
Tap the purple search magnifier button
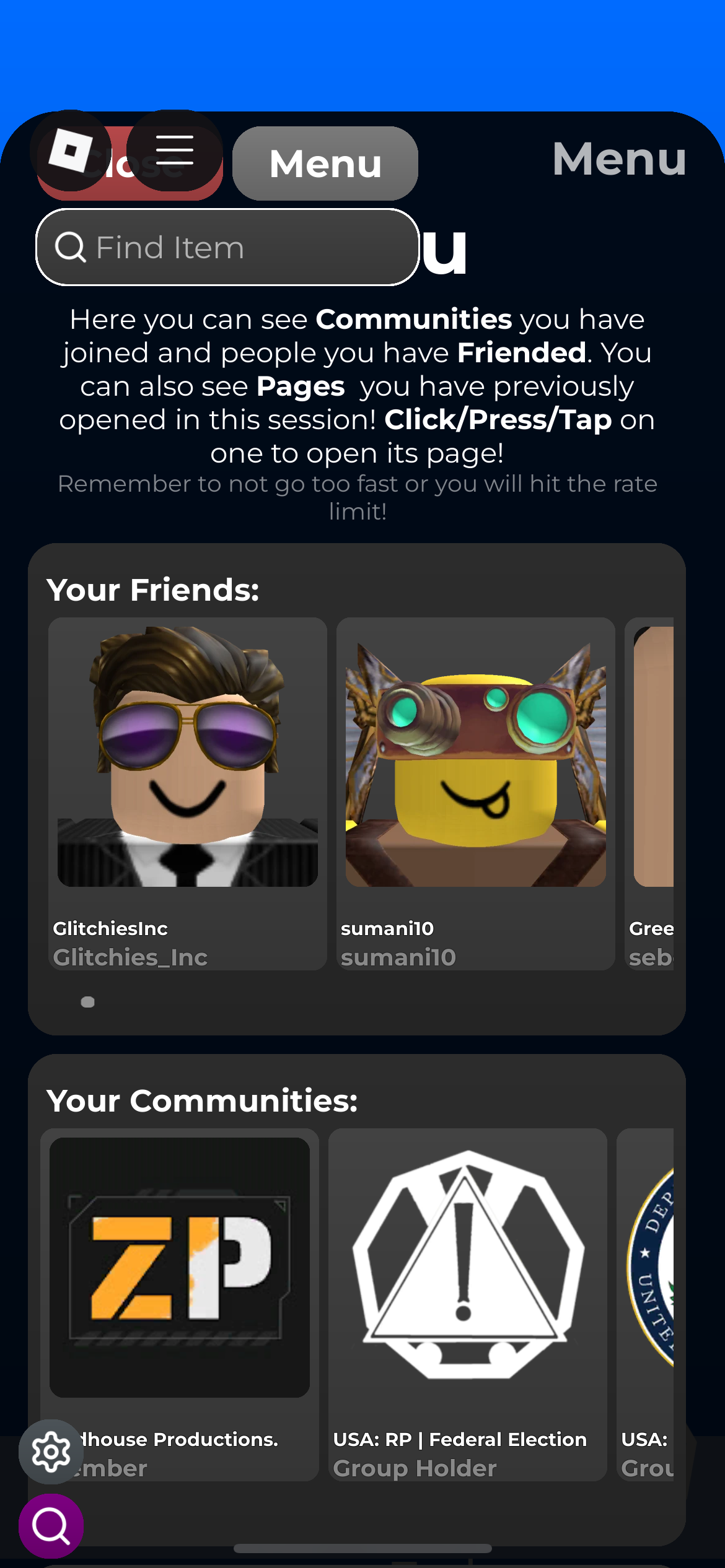tap(51, 1526)
